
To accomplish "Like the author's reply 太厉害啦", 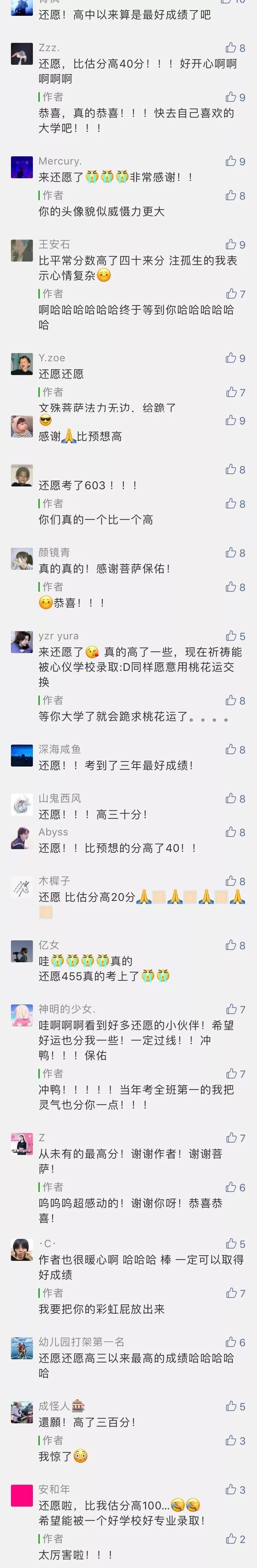I will coord(231,1539).
